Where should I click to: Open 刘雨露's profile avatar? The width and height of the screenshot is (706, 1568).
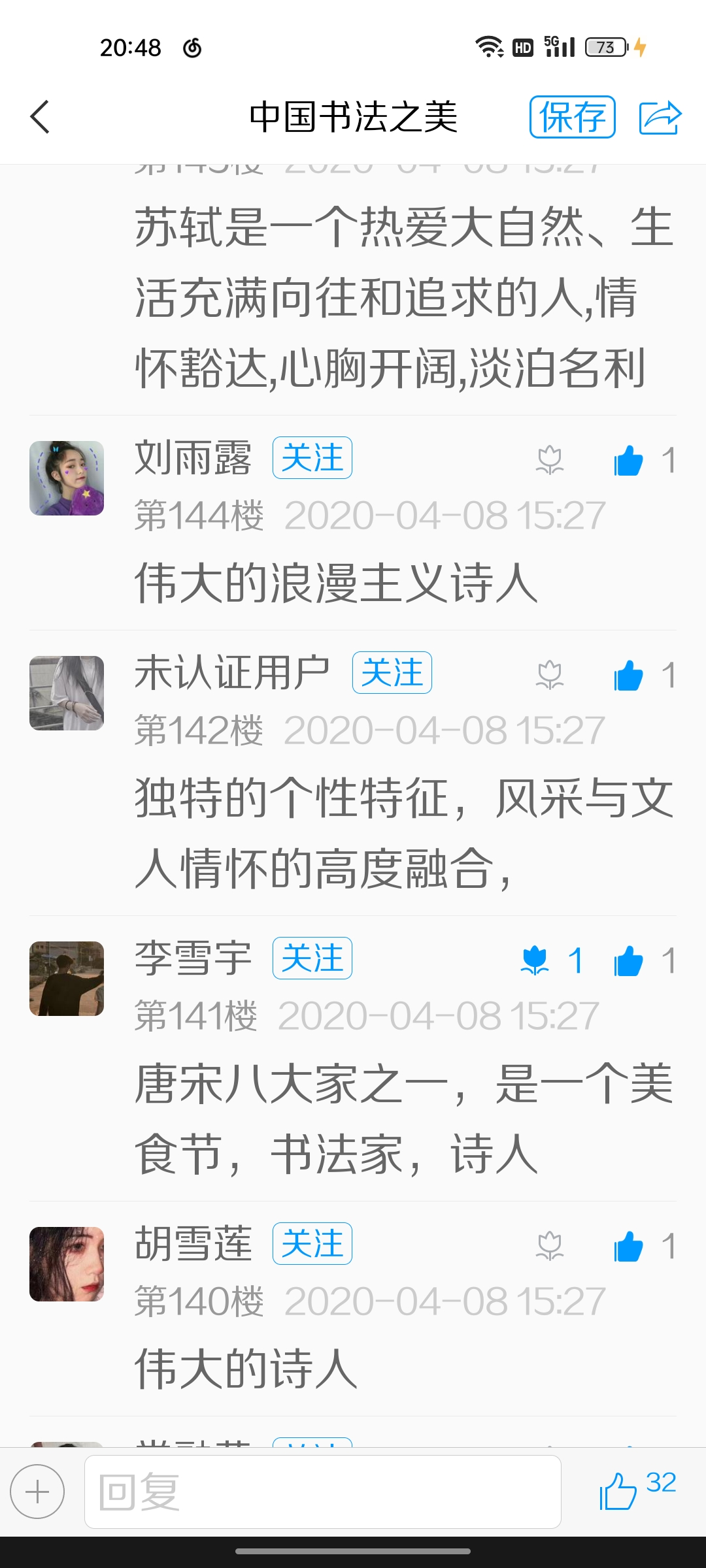(67, 478)
